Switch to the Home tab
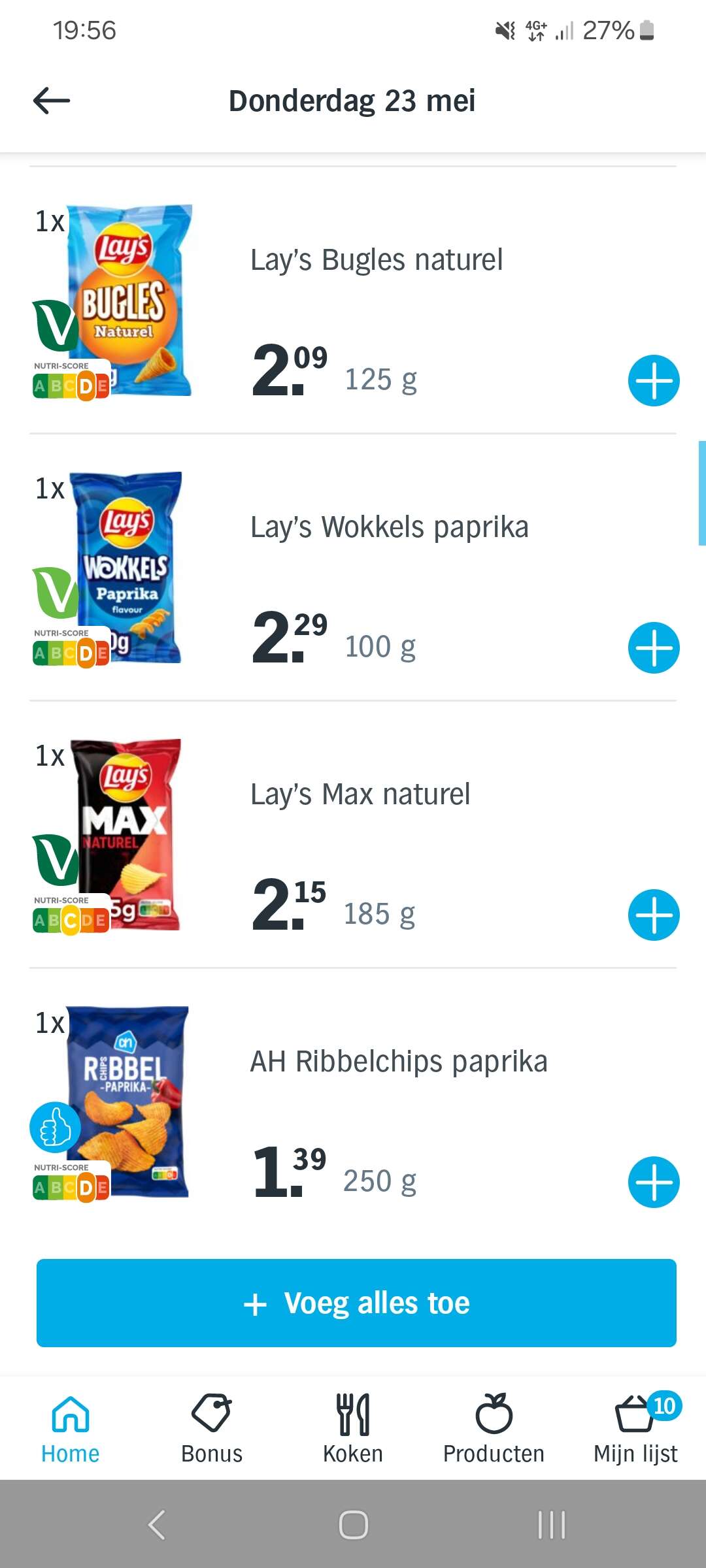706x1568 pixels. [x=71, y=1428]
